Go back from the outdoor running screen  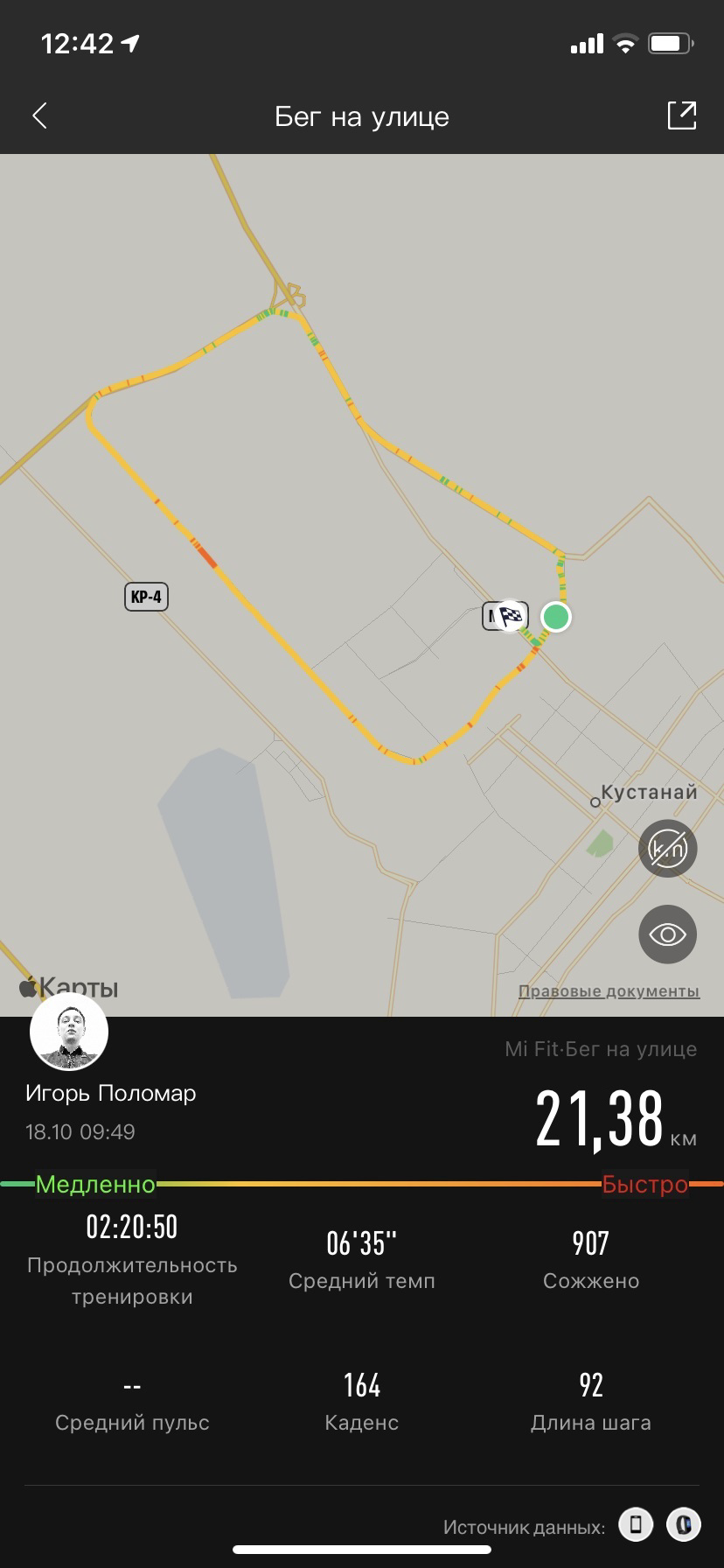39,115
